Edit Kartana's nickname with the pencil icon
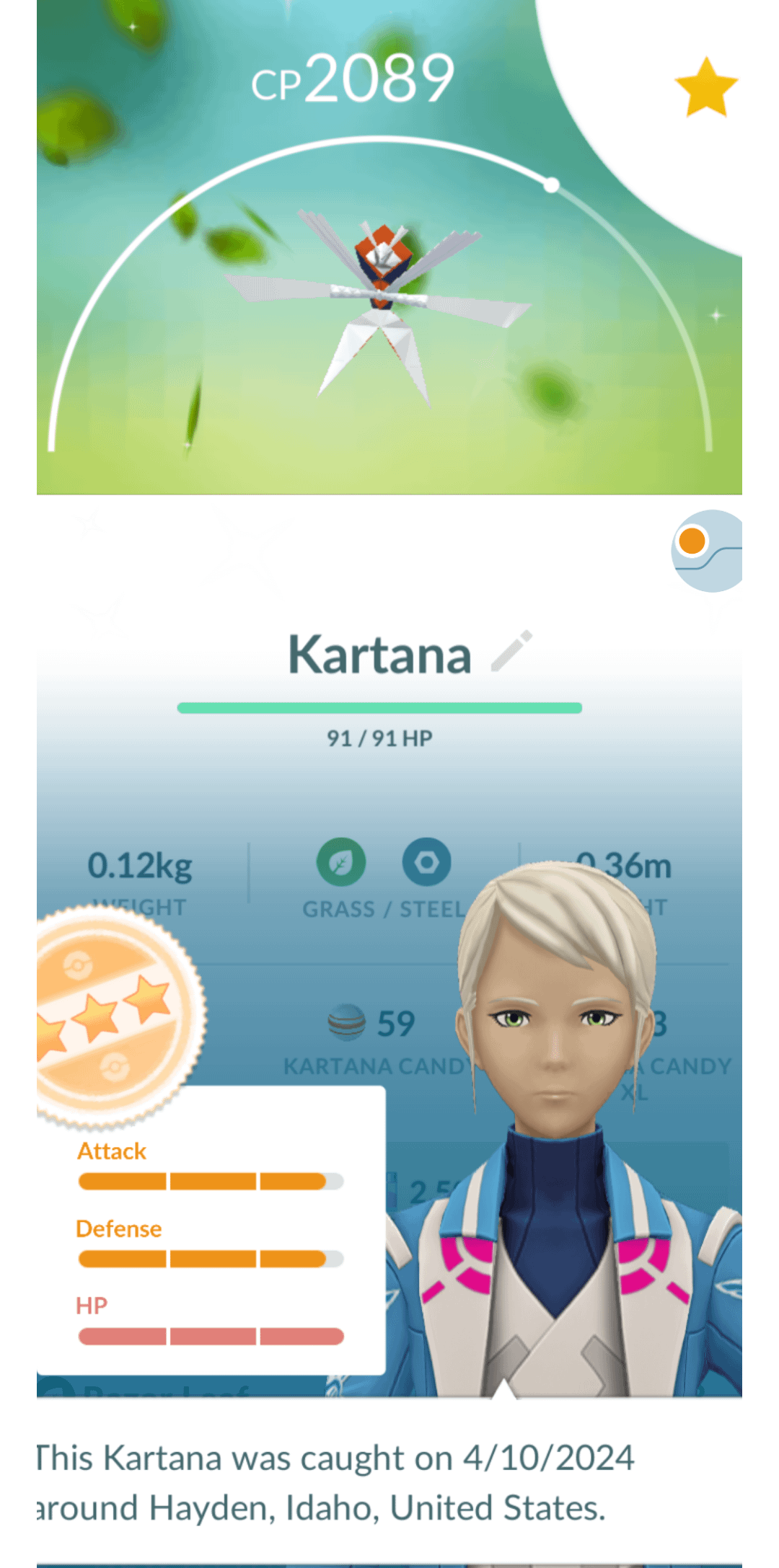779x1568 pixels. click(511, 651)
